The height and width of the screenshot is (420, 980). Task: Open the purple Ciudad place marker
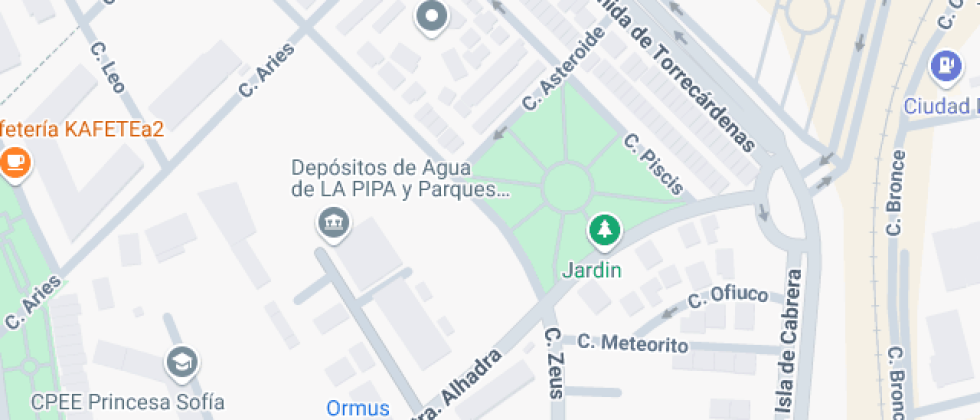pos(944,67)
